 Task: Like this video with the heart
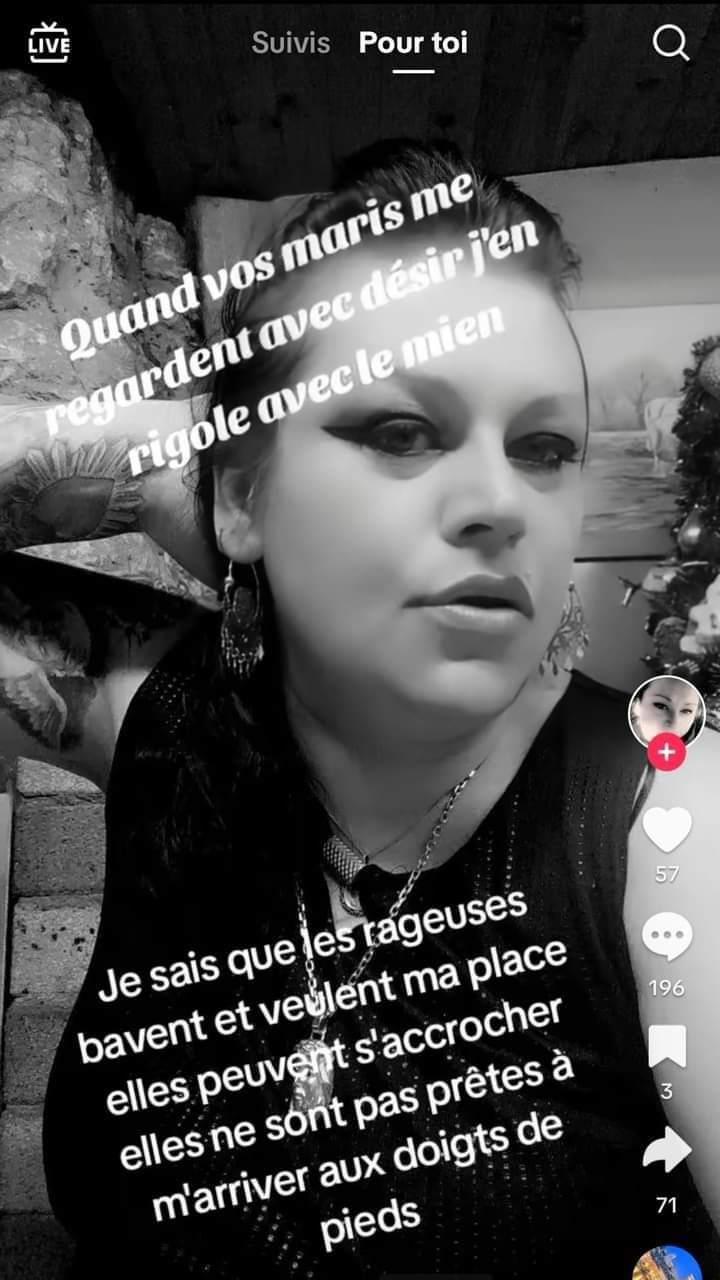coord(666,830)
